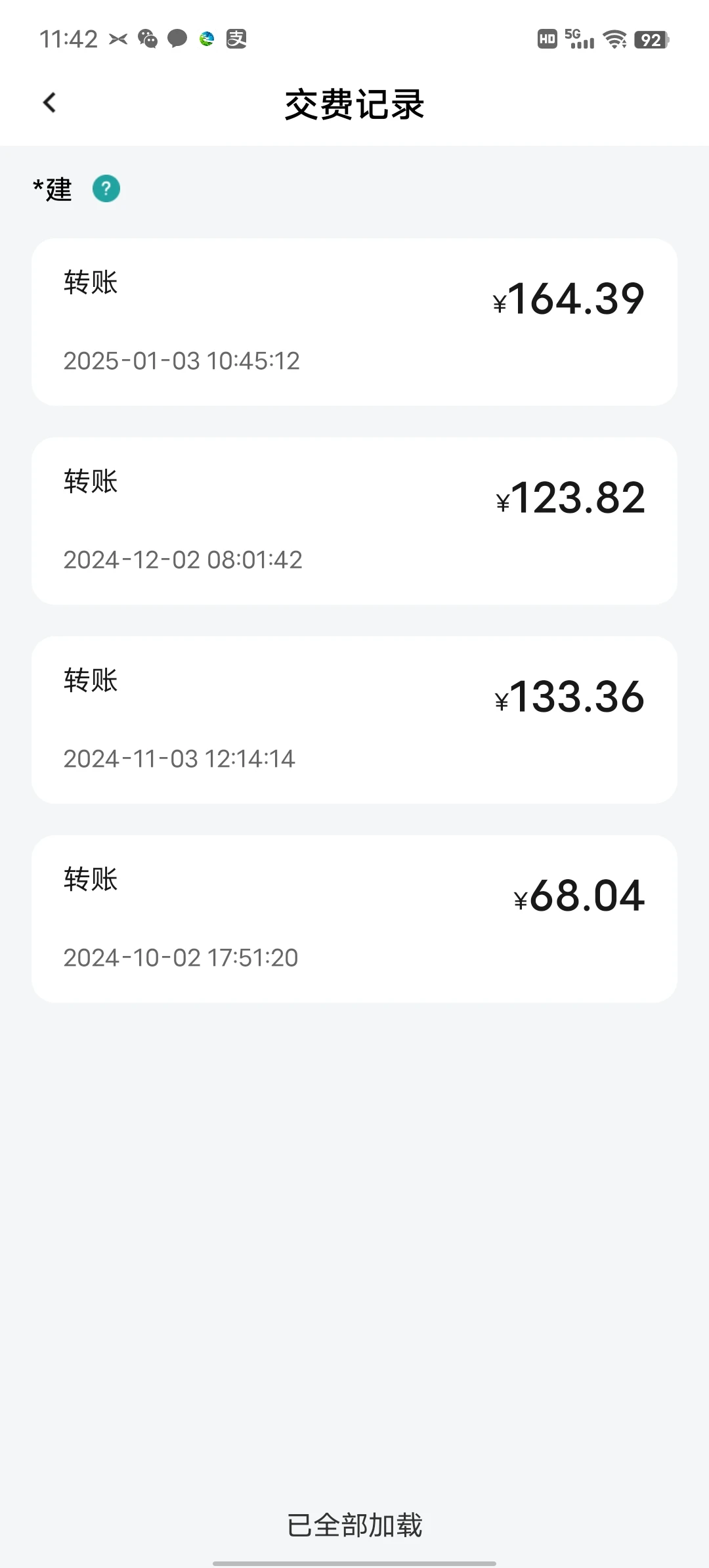The width and height of the screenshot is (709, 1568).
Task: Tap the ¥68.04 record dated 2024-10-02
Action: pos(354,919)
